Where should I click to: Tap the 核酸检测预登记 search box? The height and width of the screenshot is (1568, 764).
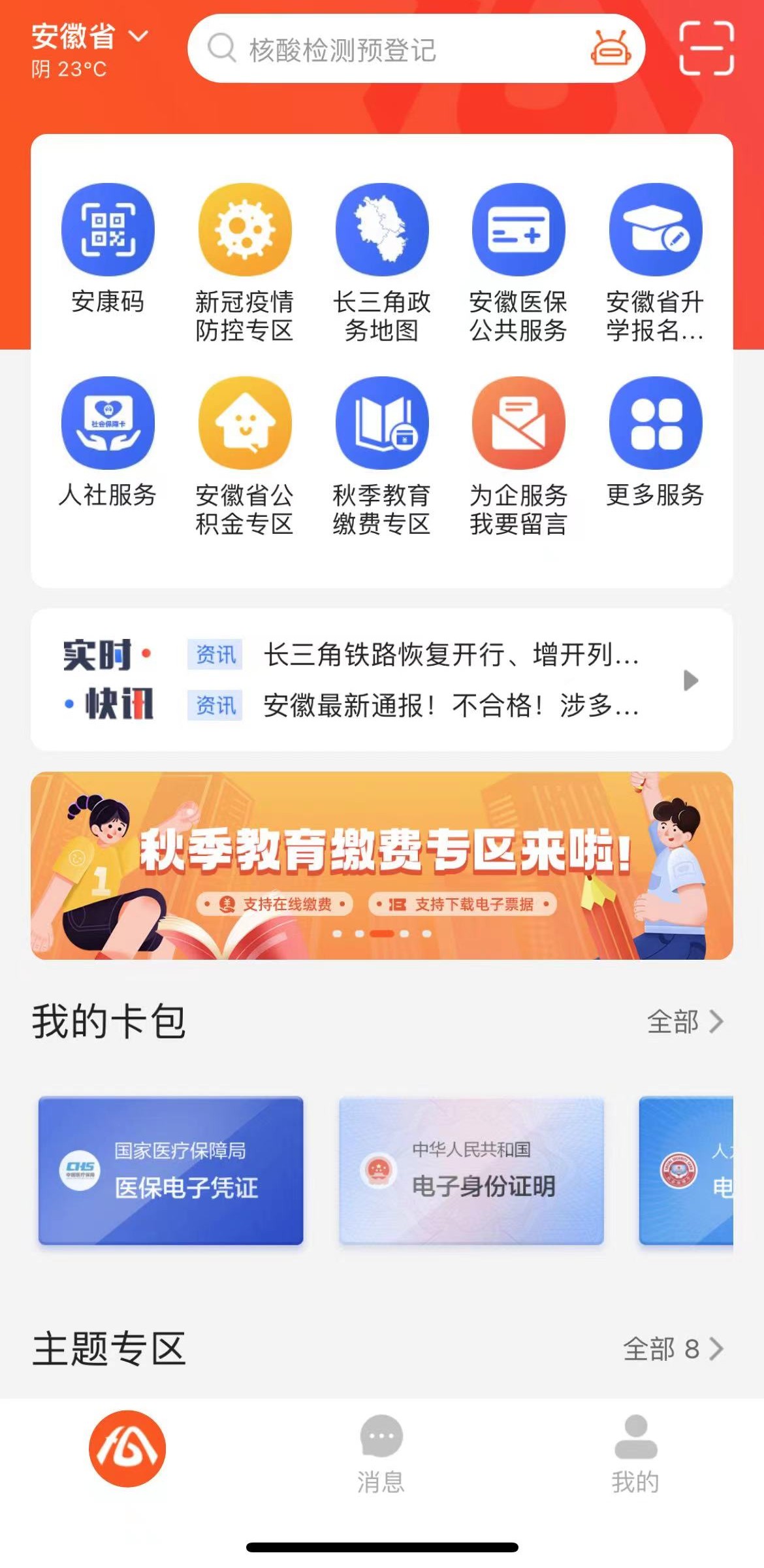[x=392, y=50]
